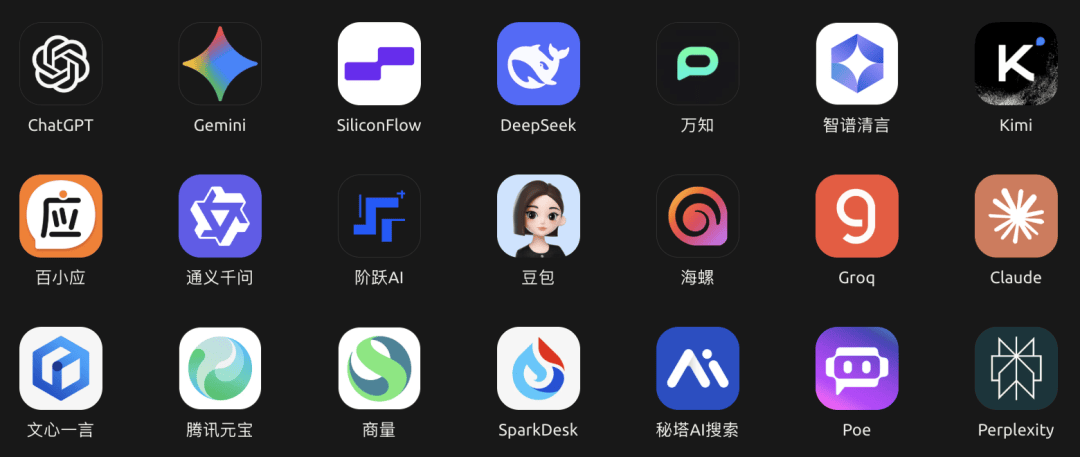
Task: Open the 万知 app
Action: pyautogui.click(x=697, y=64)
